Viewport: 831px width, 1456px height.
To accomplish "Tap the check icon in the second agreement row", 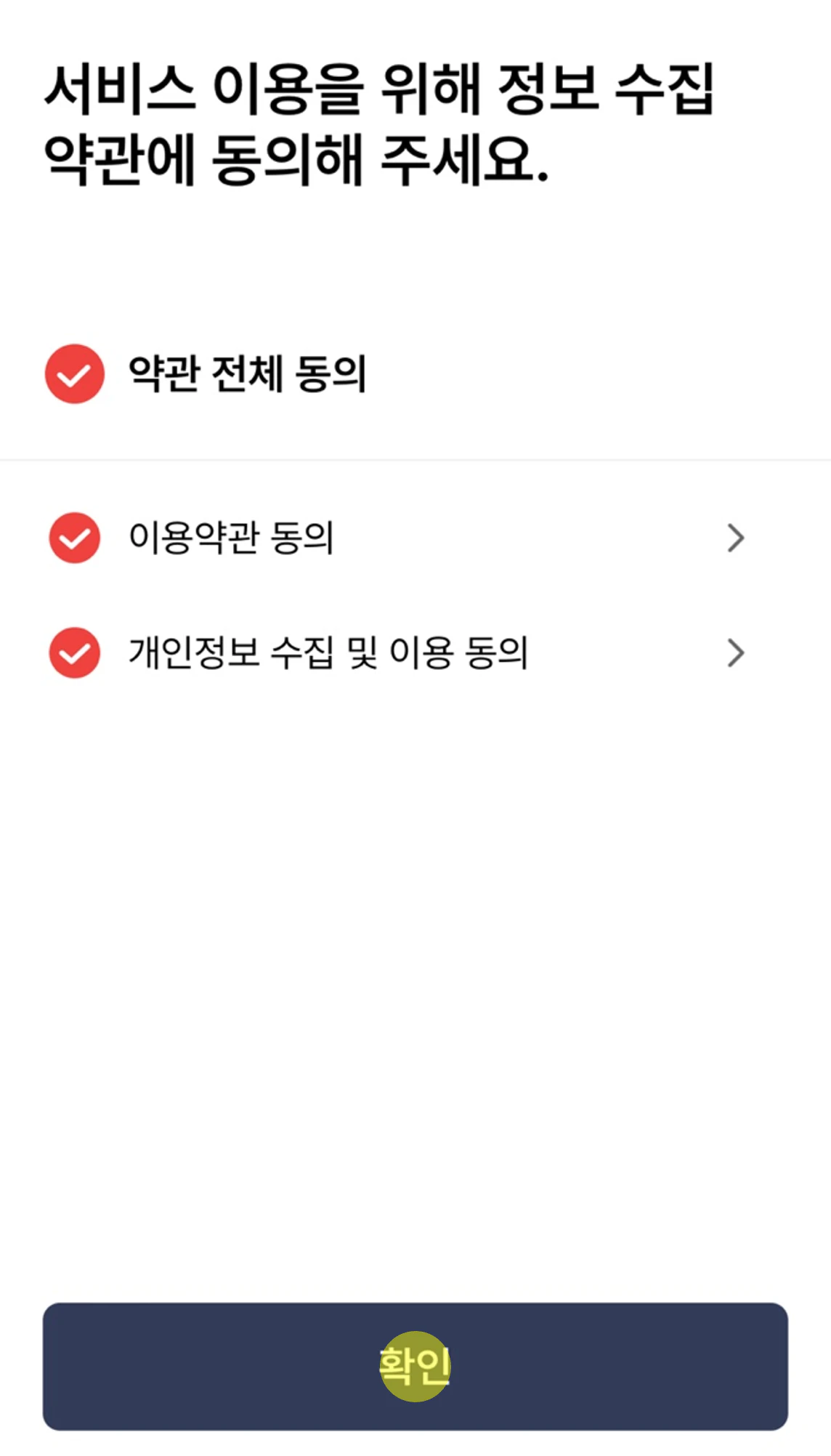I will coord(73,538).
